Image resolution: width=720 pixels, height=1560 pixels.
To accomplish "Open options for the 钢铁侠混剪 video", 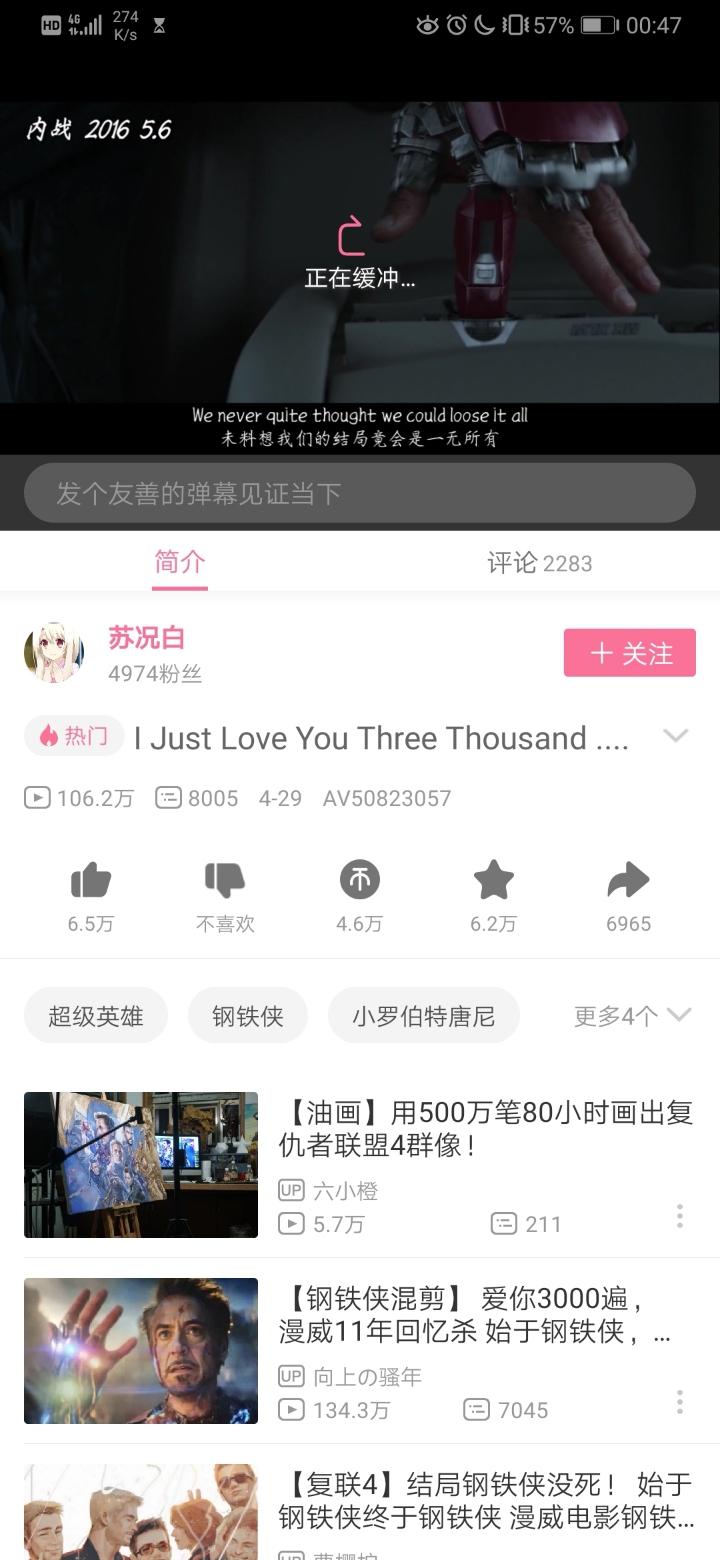I will 680,1402.
